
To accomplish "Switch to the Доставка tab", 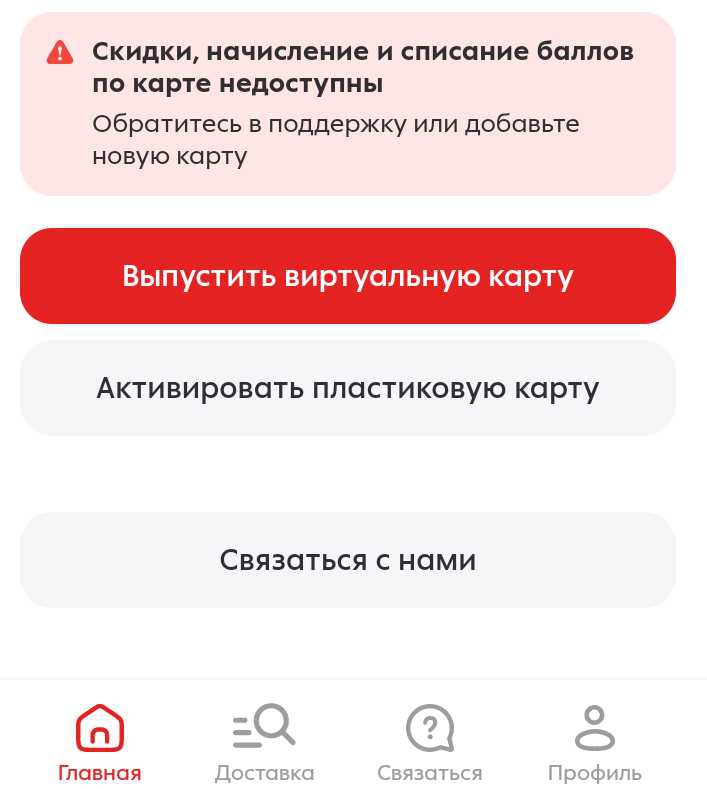I will [264, 743].
